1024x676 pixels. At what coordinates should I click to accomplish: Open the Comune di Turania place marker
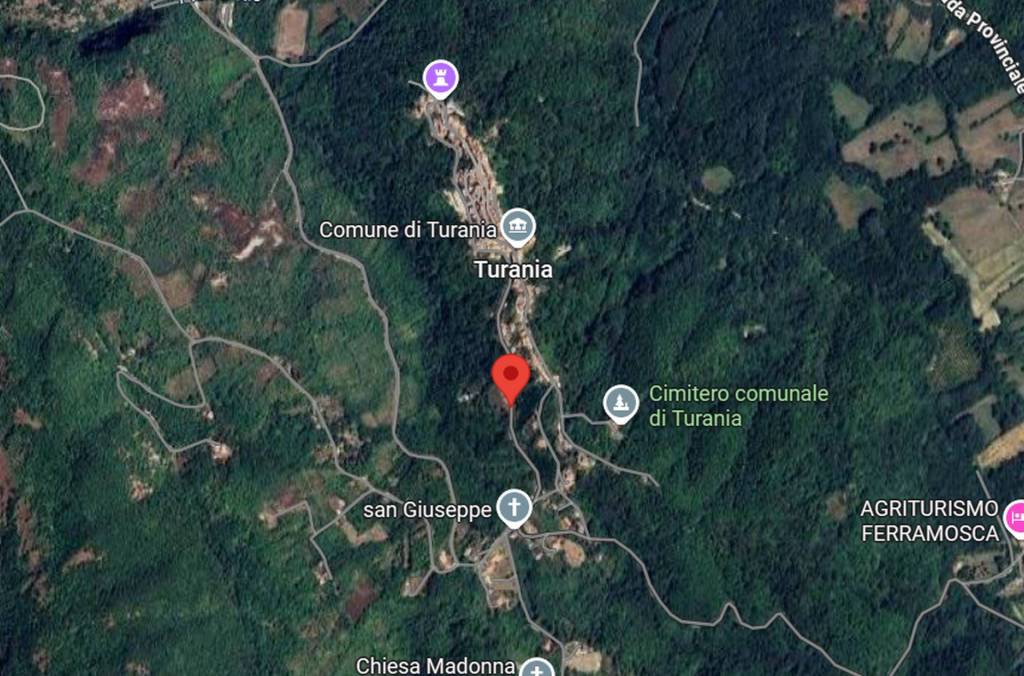pyautogui.click(x=517, y=228)
